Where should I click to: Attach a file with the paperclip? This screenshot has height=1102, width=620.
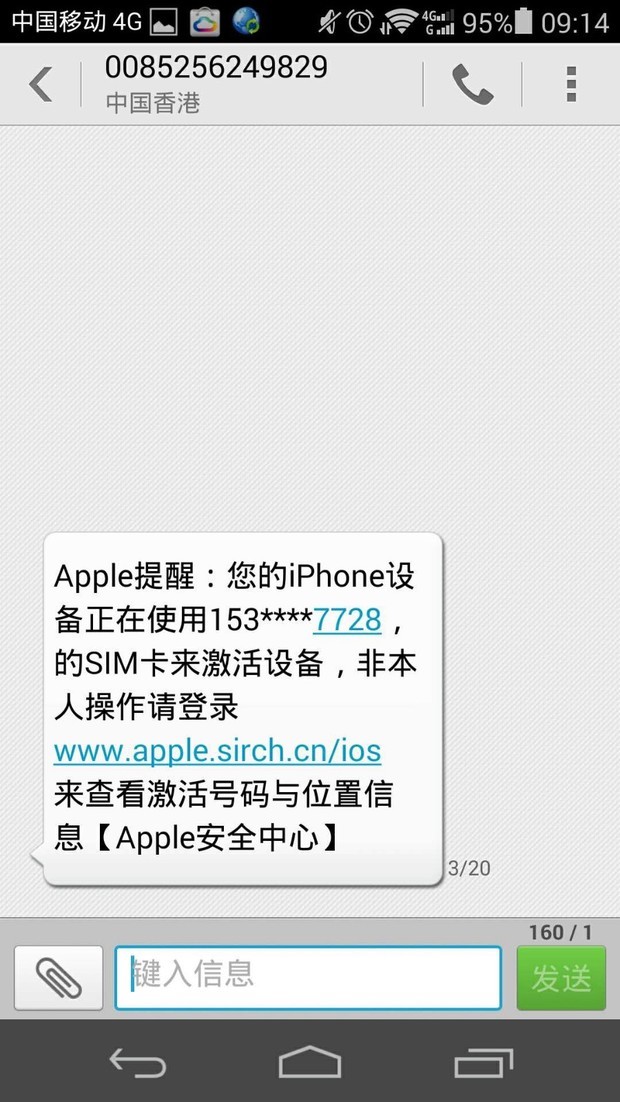point(58,977)
